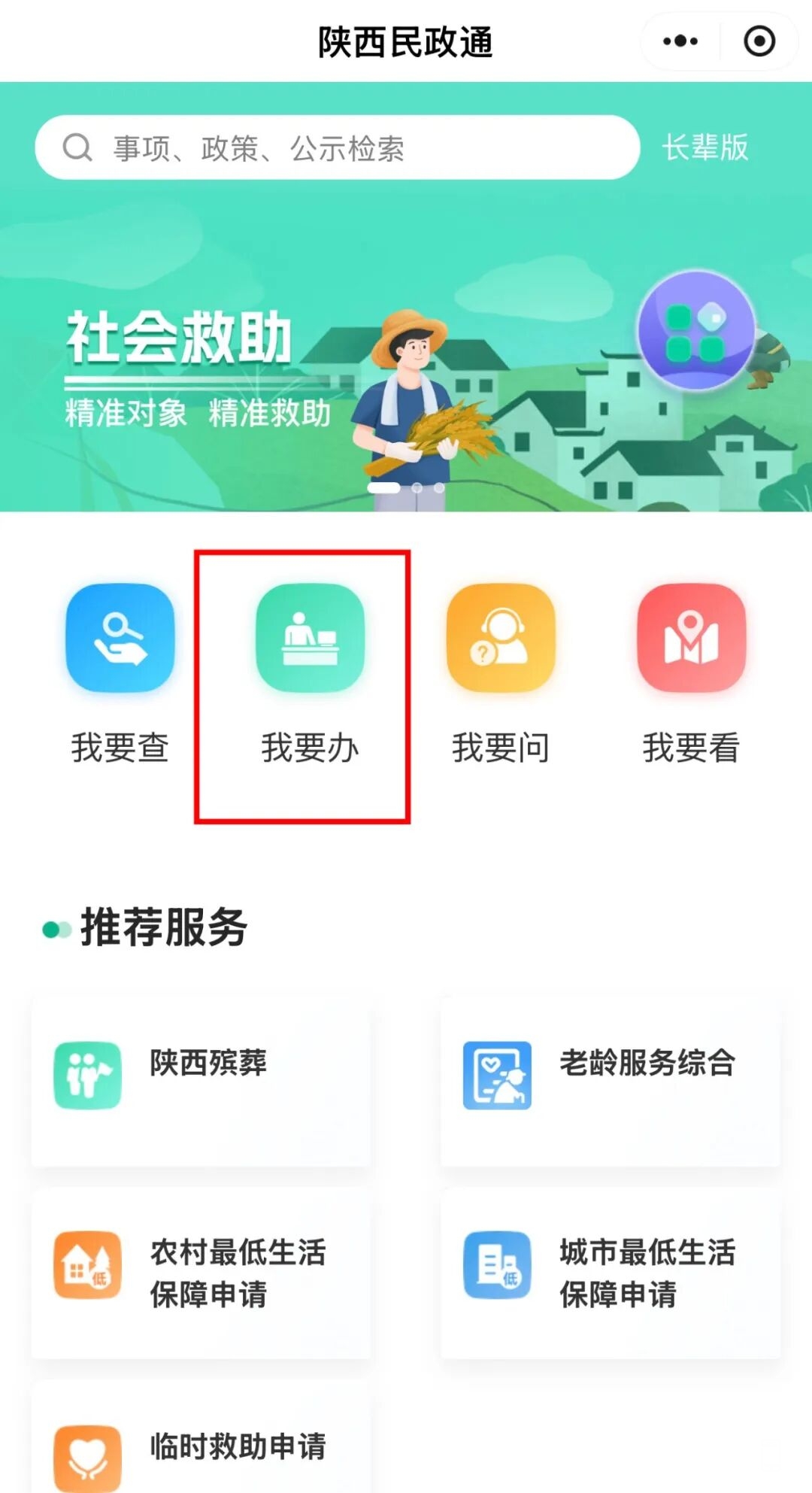Tap the purple floating apps button
Viewport: 812px width, 1493px height.
click(x=695, y=331)
